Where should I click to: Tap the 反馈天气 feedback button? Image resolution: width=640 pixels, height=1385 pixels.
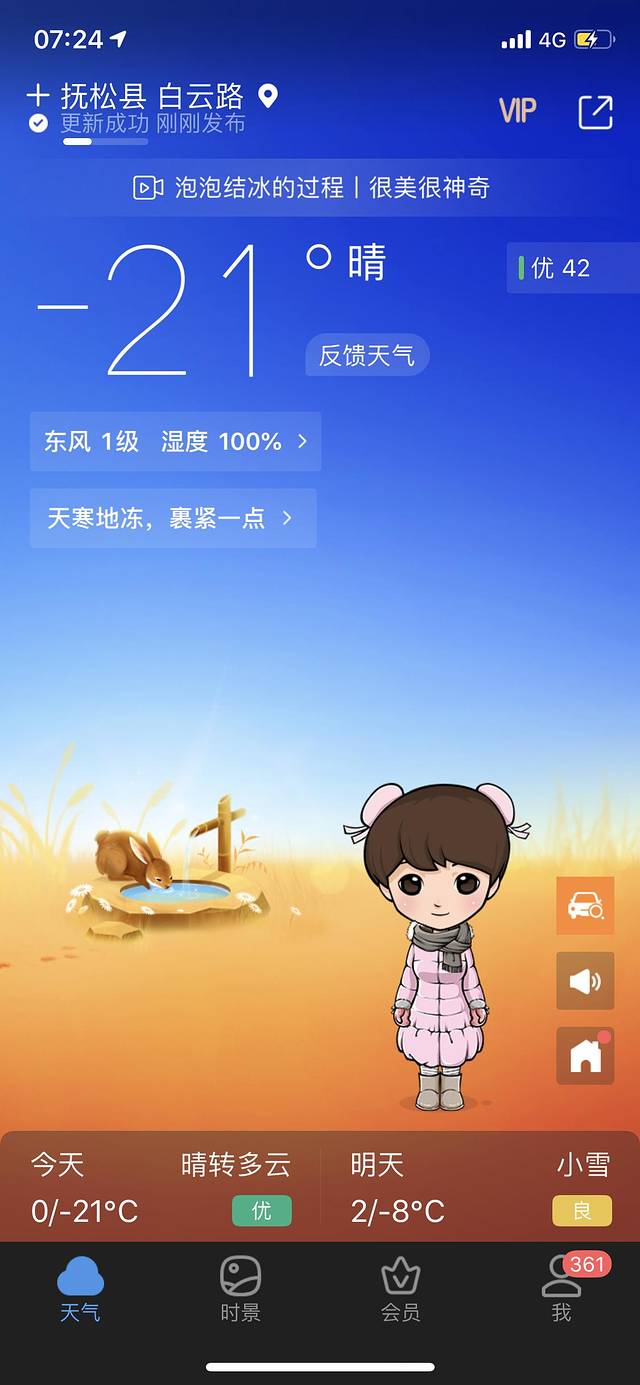[367, 355]
